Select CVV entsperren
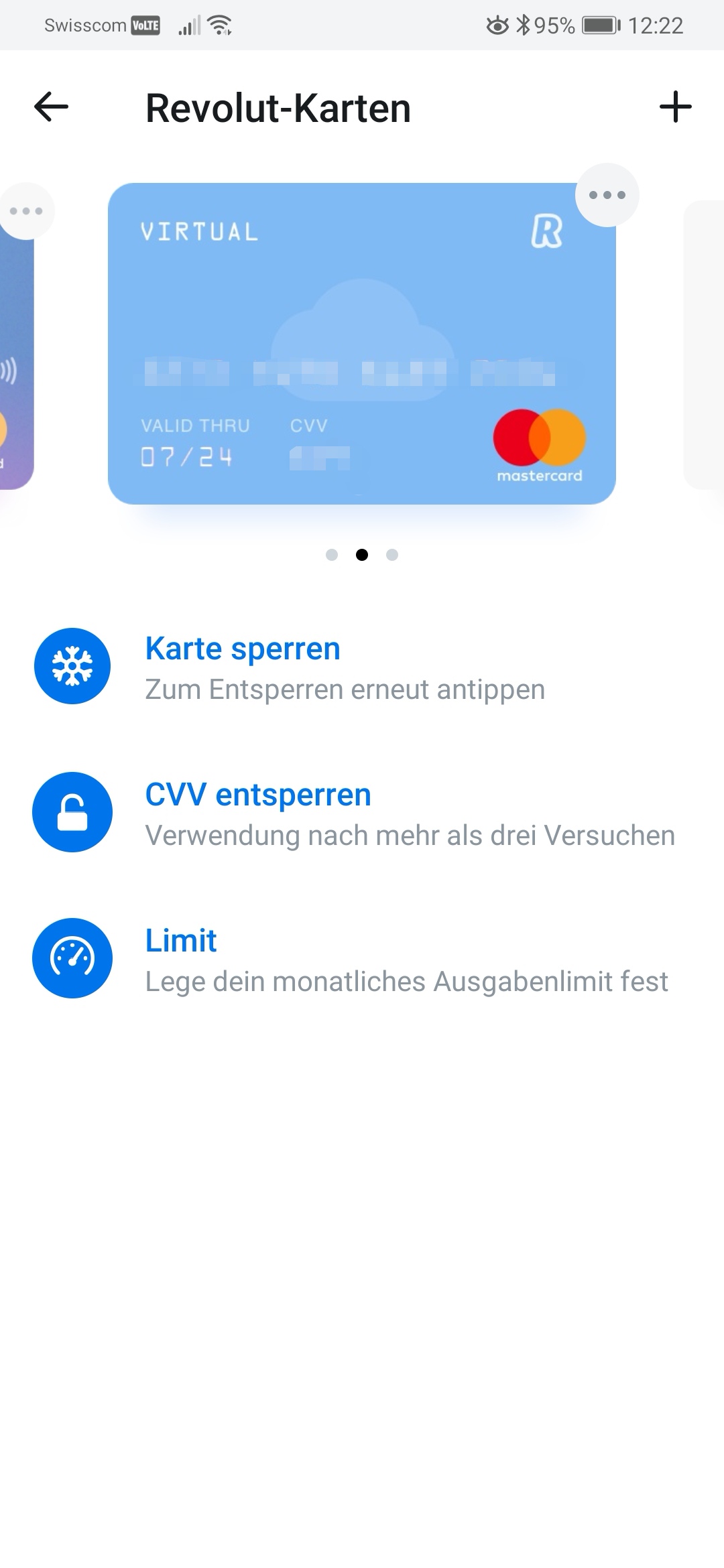This screenshot has height=1568, width=724. click(x=362, y=813)
